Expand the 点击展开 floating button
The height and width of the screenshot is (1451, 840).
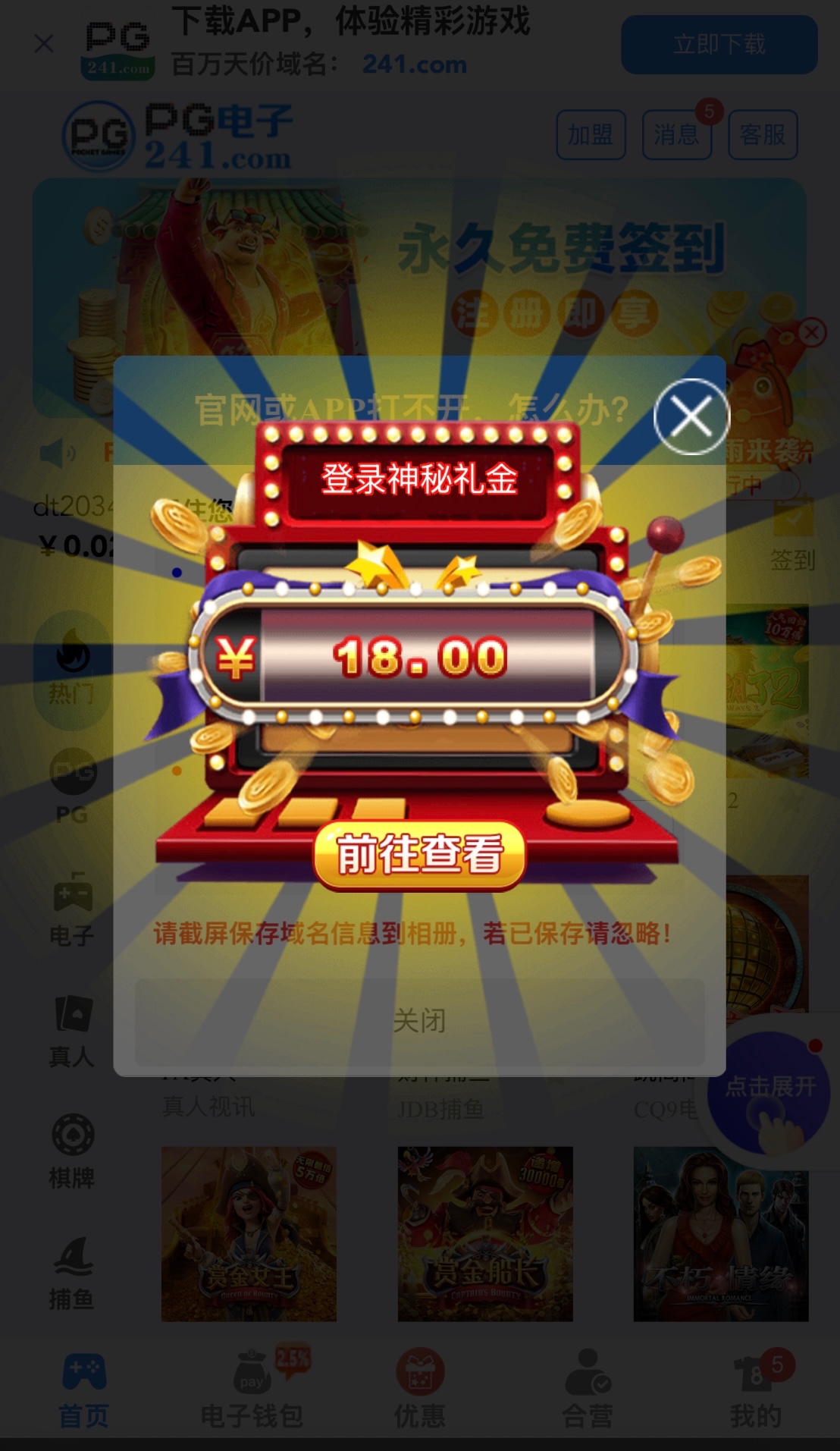coord(769,1092)
